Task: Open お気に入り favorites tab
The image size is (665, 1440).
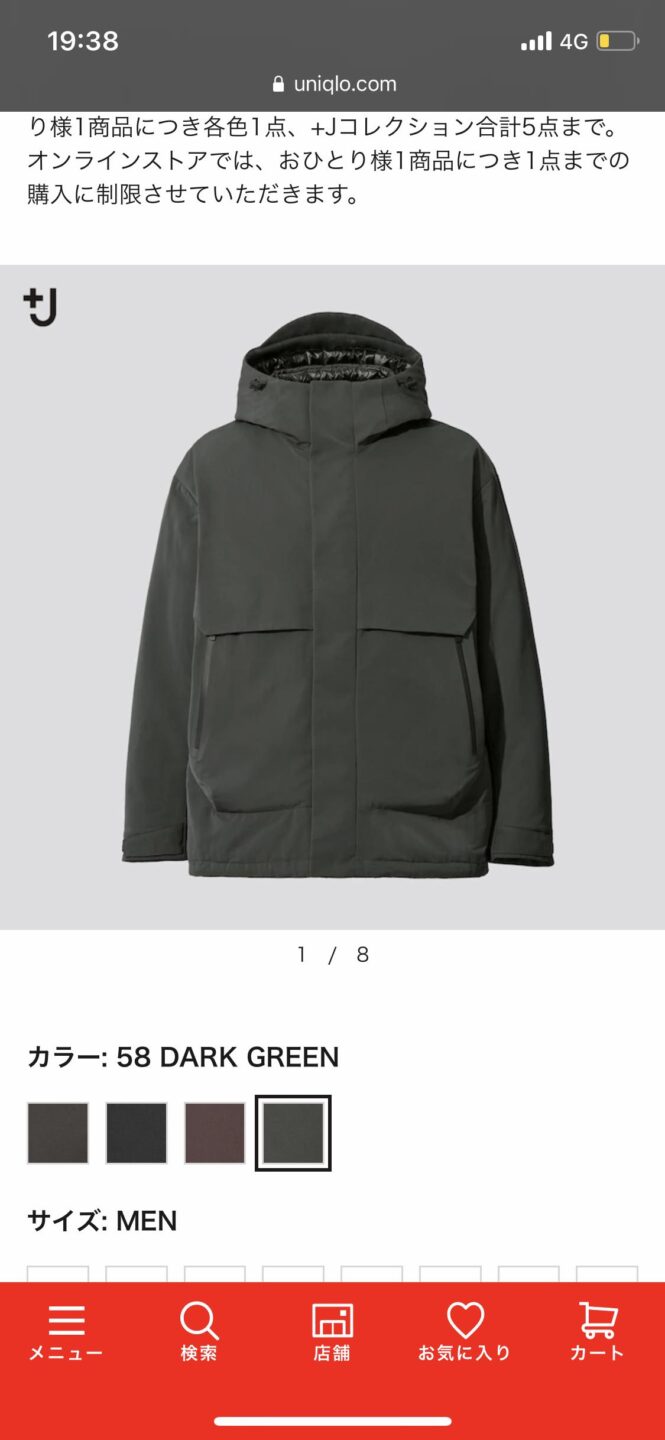Action: 465,1332
